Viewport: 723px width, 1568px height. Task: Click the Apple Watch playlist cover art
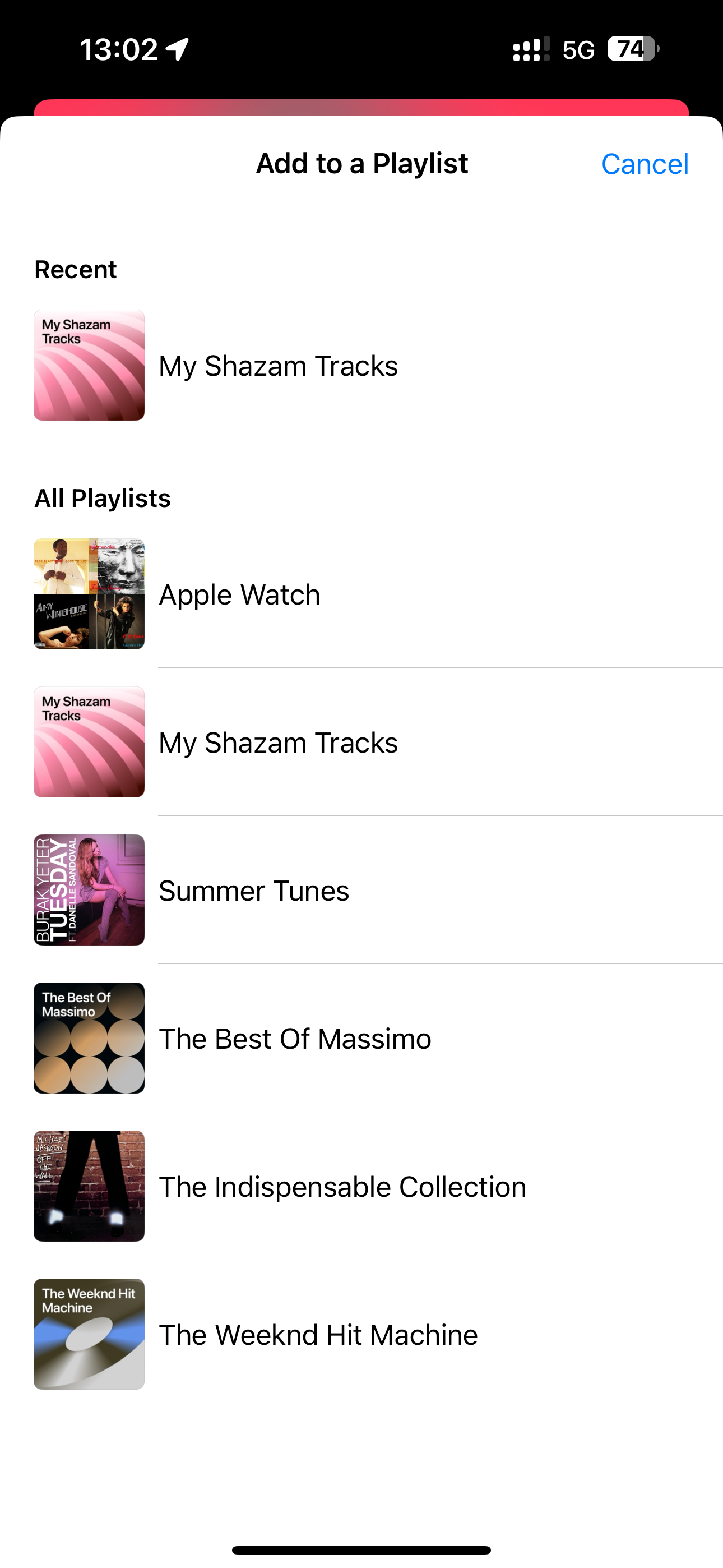89,593
